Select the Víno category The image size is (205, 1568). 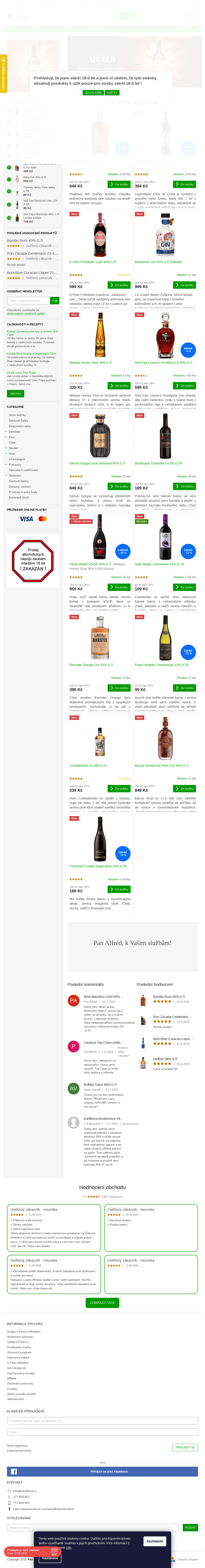pyautogui.click(x=12, y=454)
